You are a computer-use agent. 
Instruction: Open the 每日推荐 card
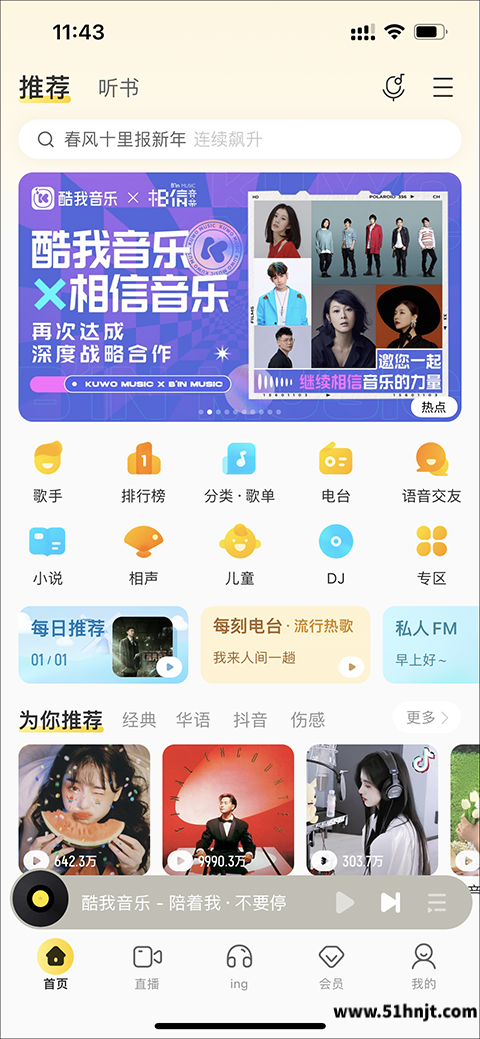pyautogui.click(x=103, y=644)
